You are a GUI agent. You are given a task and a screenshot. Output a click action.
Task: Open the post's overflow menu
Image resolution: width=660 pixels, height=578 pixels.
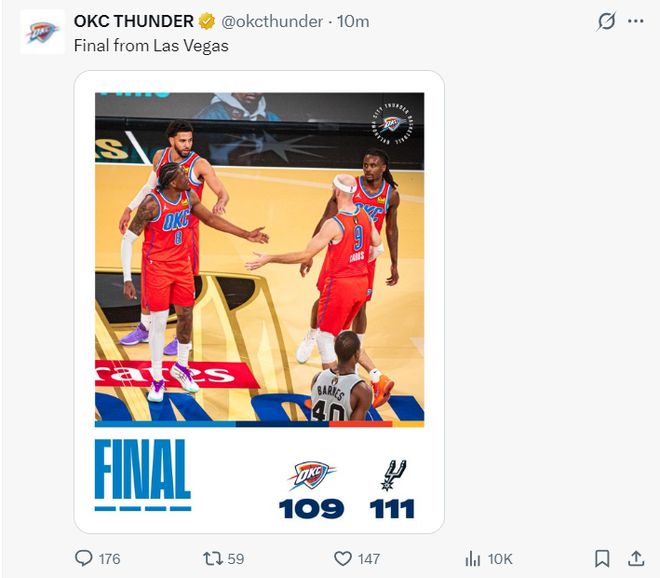pos(636,21)
